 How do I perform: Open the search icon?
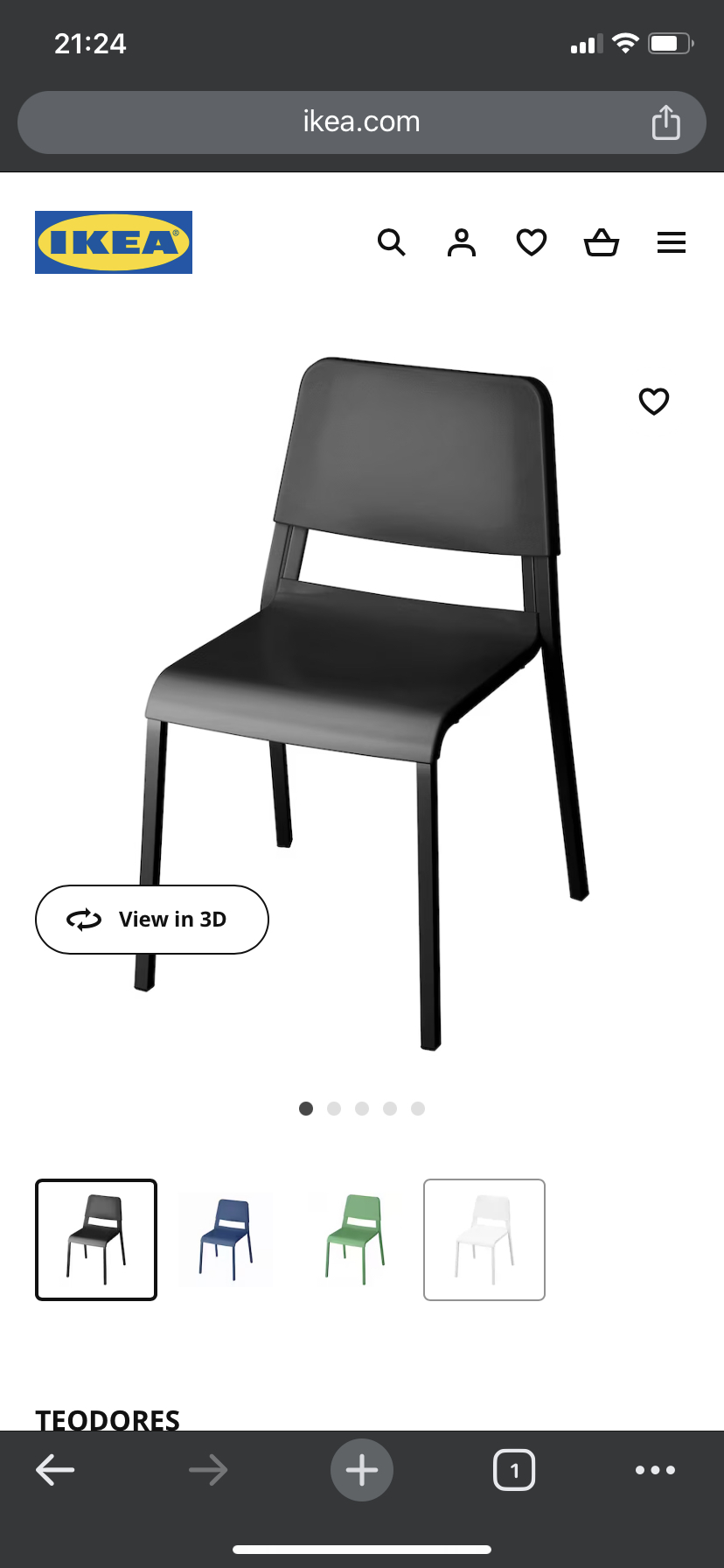coord(391,242)
